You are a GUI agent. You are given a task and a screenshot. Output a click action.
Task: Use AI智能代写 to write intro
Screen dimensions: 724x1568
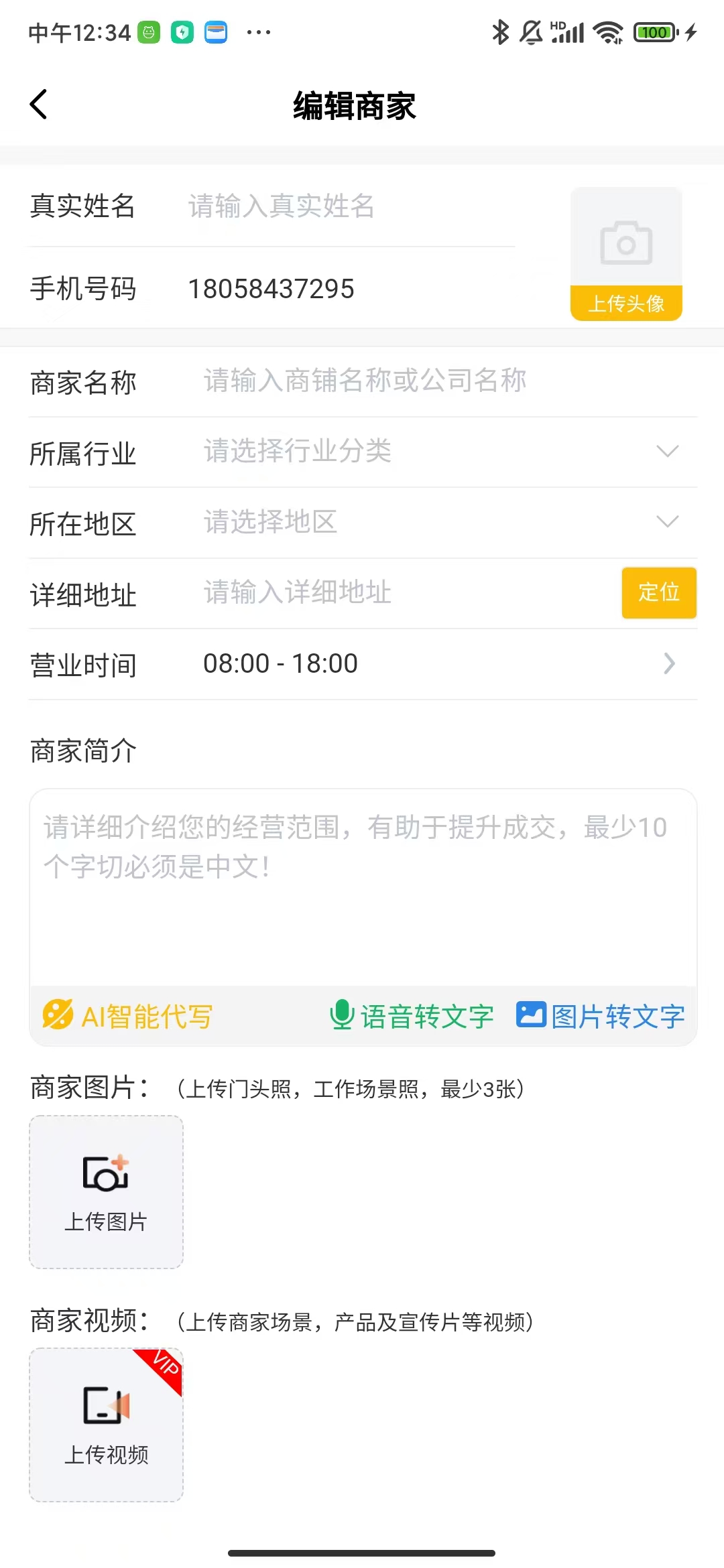click(127, 1016)
